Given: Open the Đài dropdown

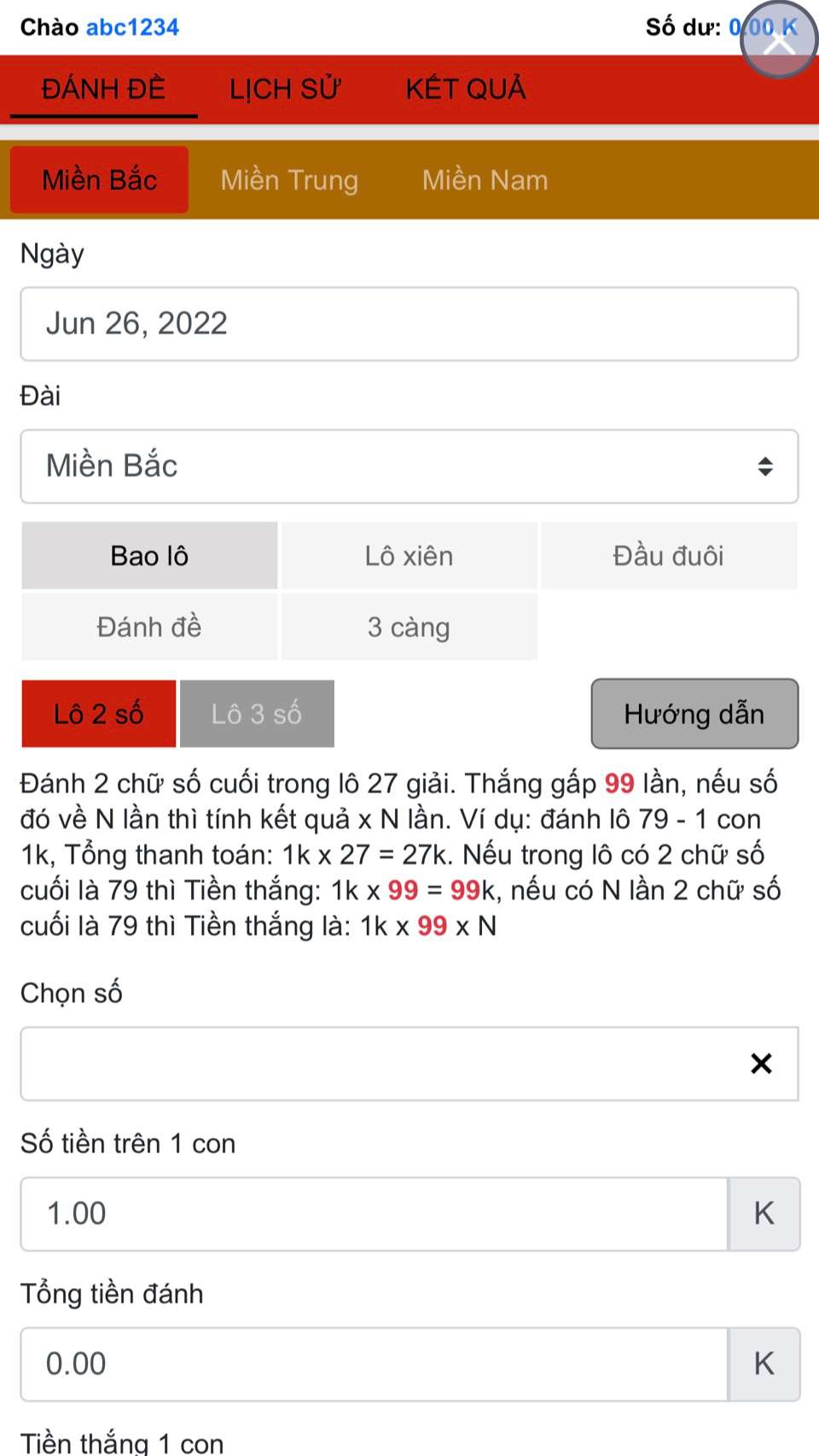Looking at the screenshot, I should coord(409,466).
